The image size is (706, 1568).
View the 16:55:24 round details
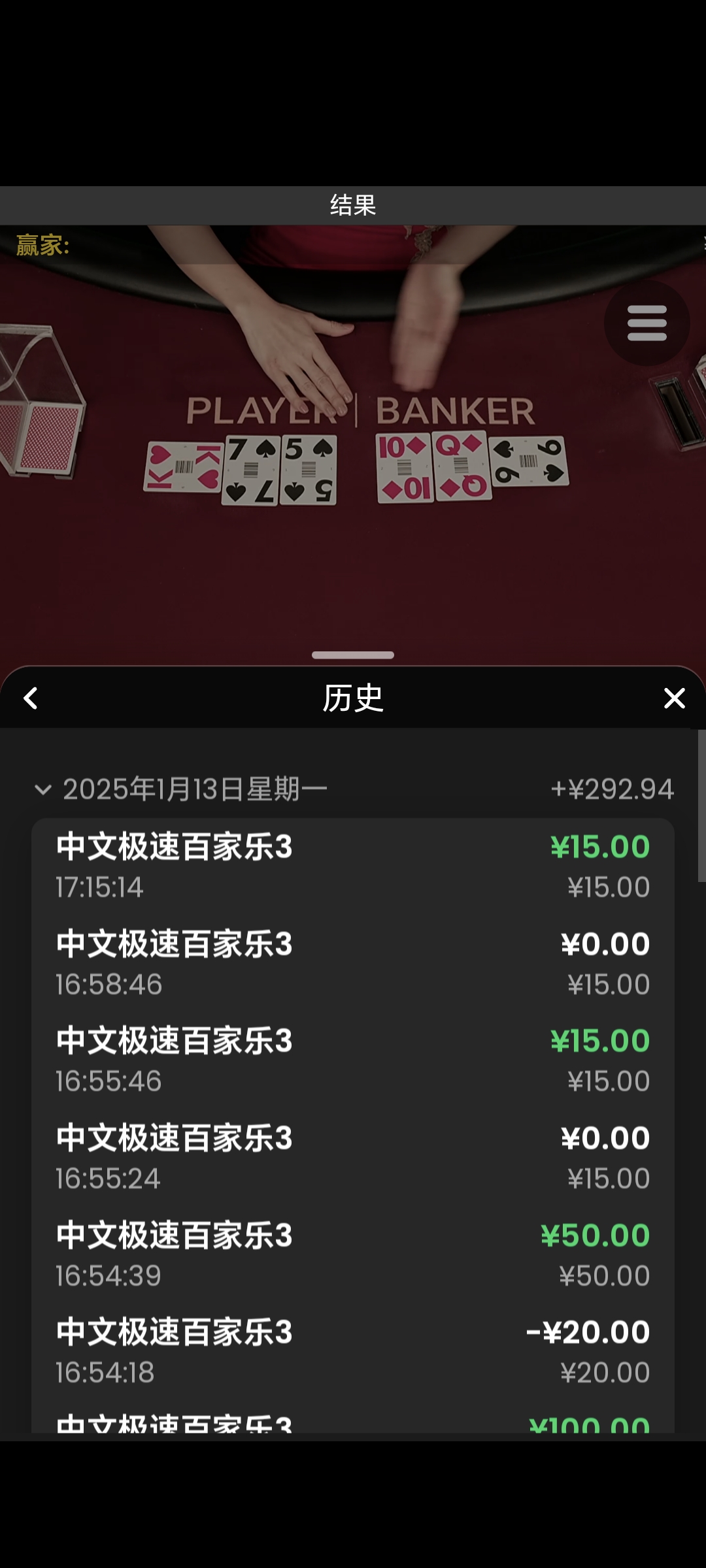click(353, 1158)
